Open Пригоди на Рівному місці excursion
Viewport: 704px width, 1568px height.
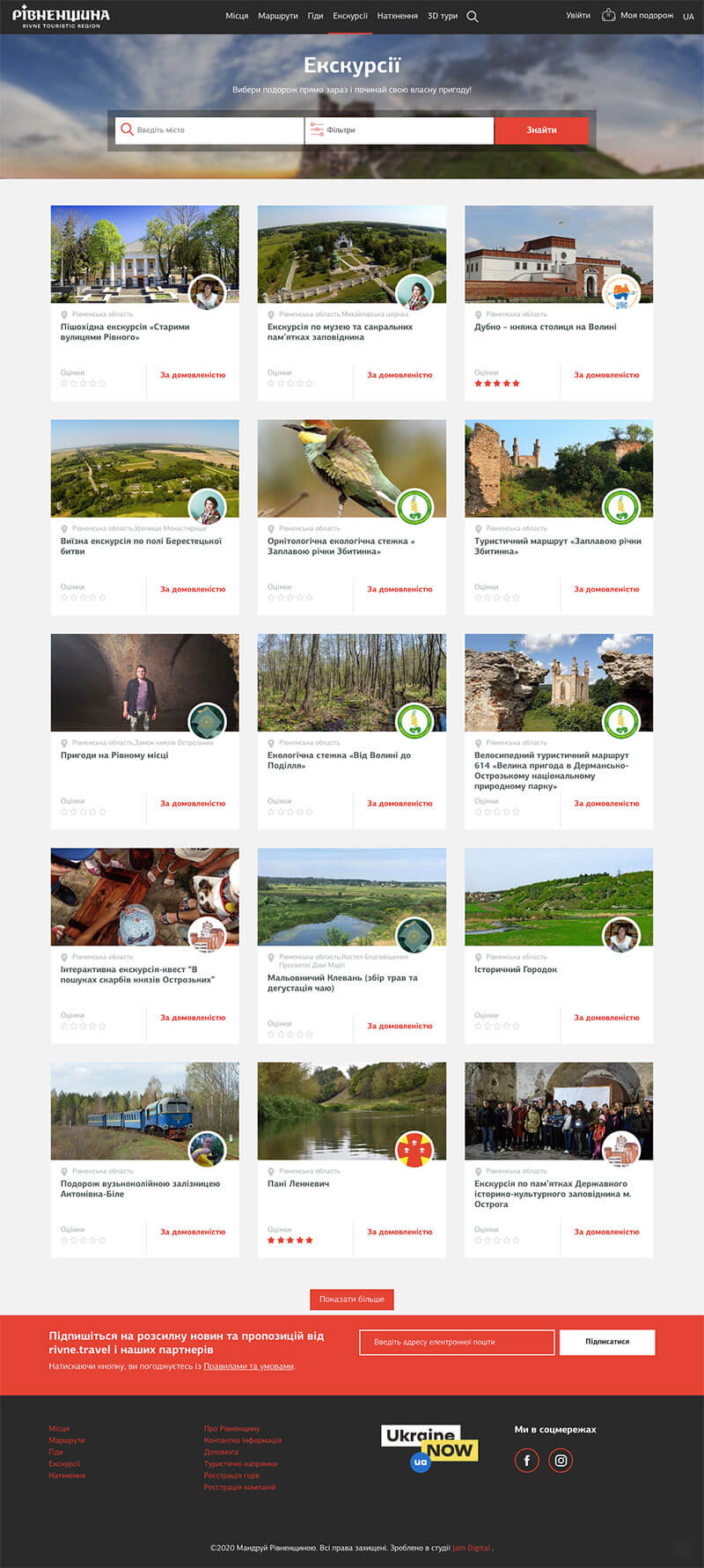(114, 755)
